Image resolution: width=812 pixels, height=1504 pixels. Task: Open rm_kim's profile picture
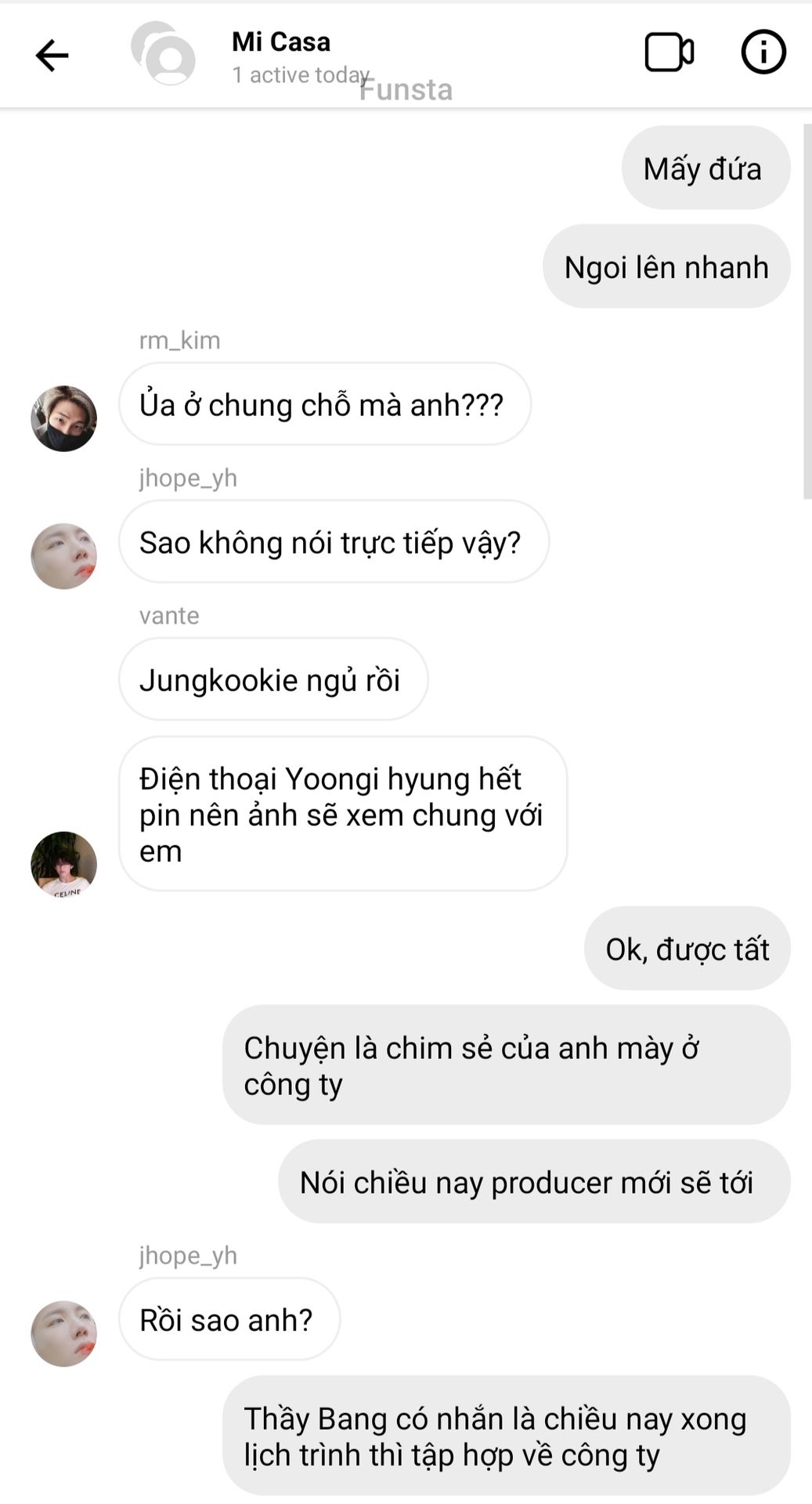63,418
